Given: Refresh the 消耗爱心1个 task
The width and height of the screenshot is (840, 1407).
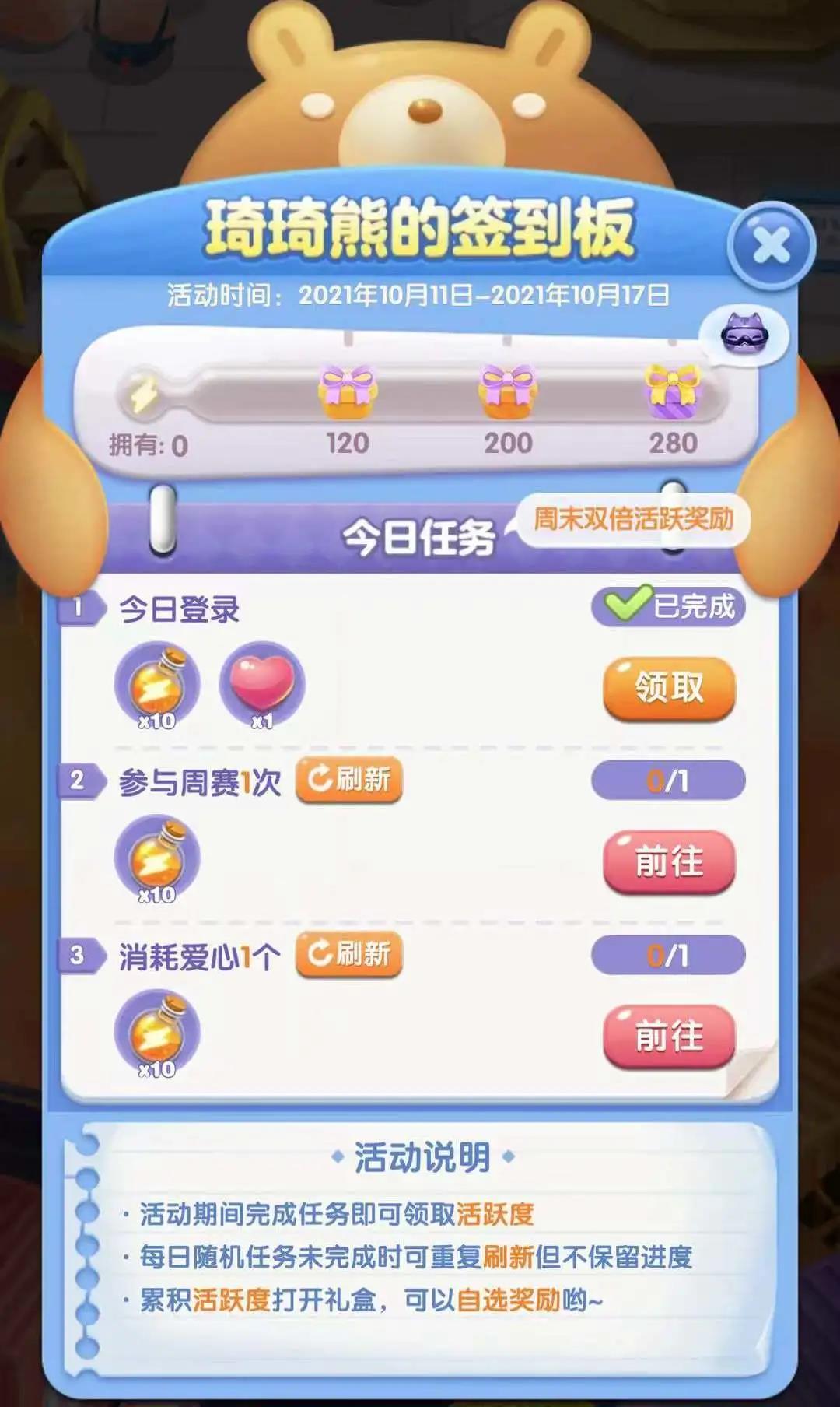Looking at the screenshot, I should [349, 953].
